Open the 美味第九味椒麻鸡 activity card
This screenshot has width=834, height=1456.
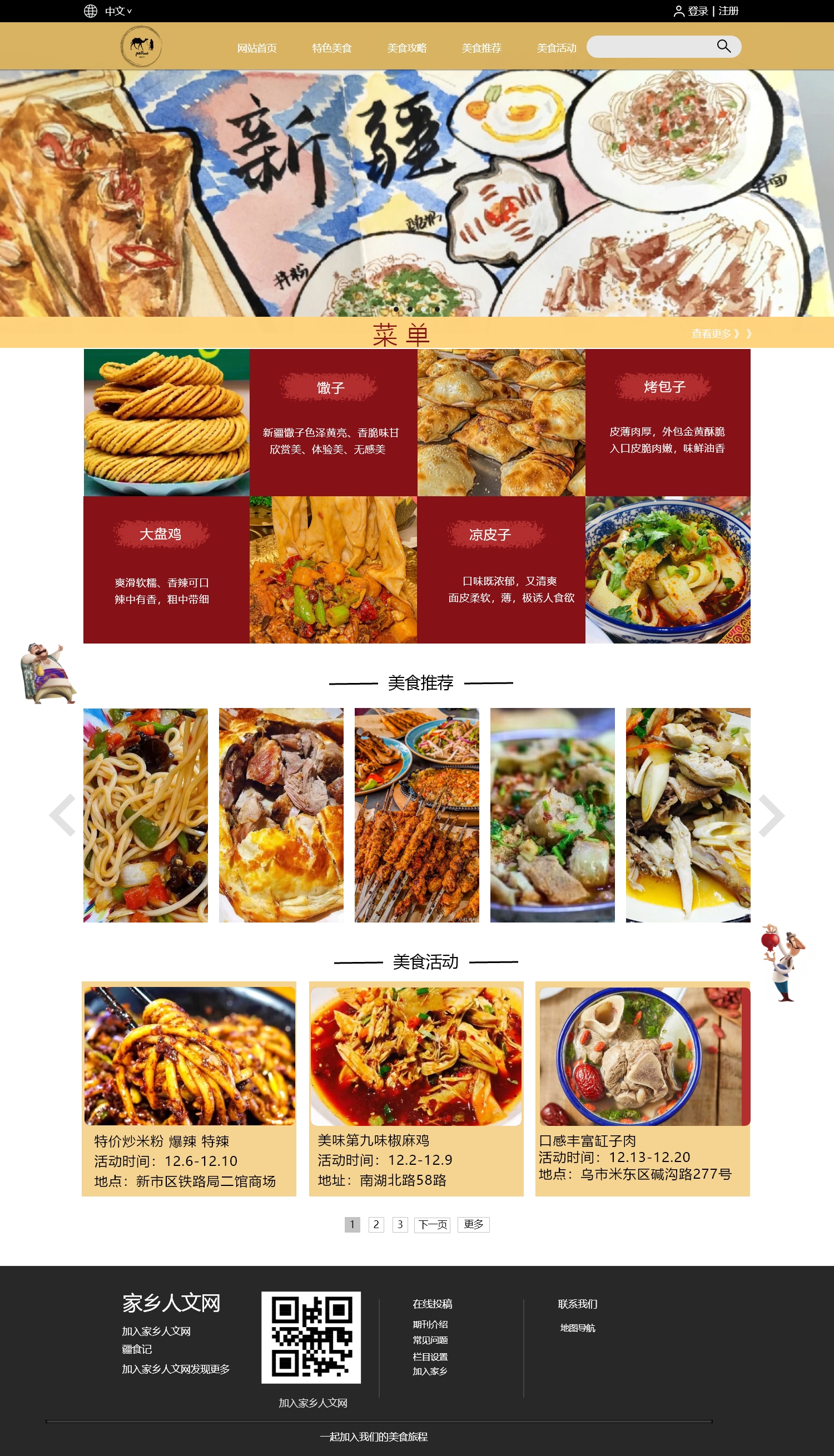coord(416,1089)
